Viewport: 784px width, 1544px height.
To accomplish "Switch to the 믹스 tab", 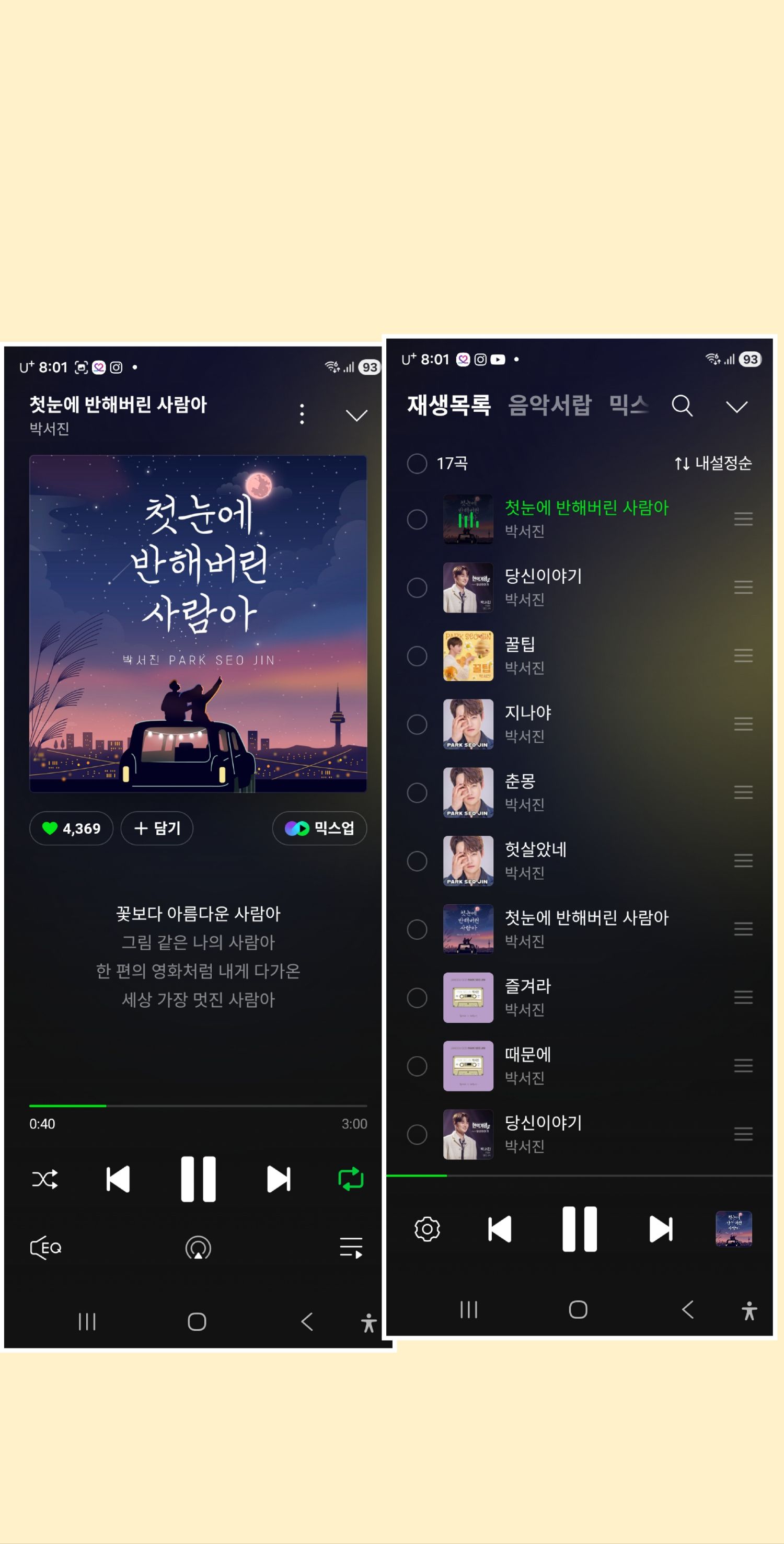I will (x=629, y=406).
